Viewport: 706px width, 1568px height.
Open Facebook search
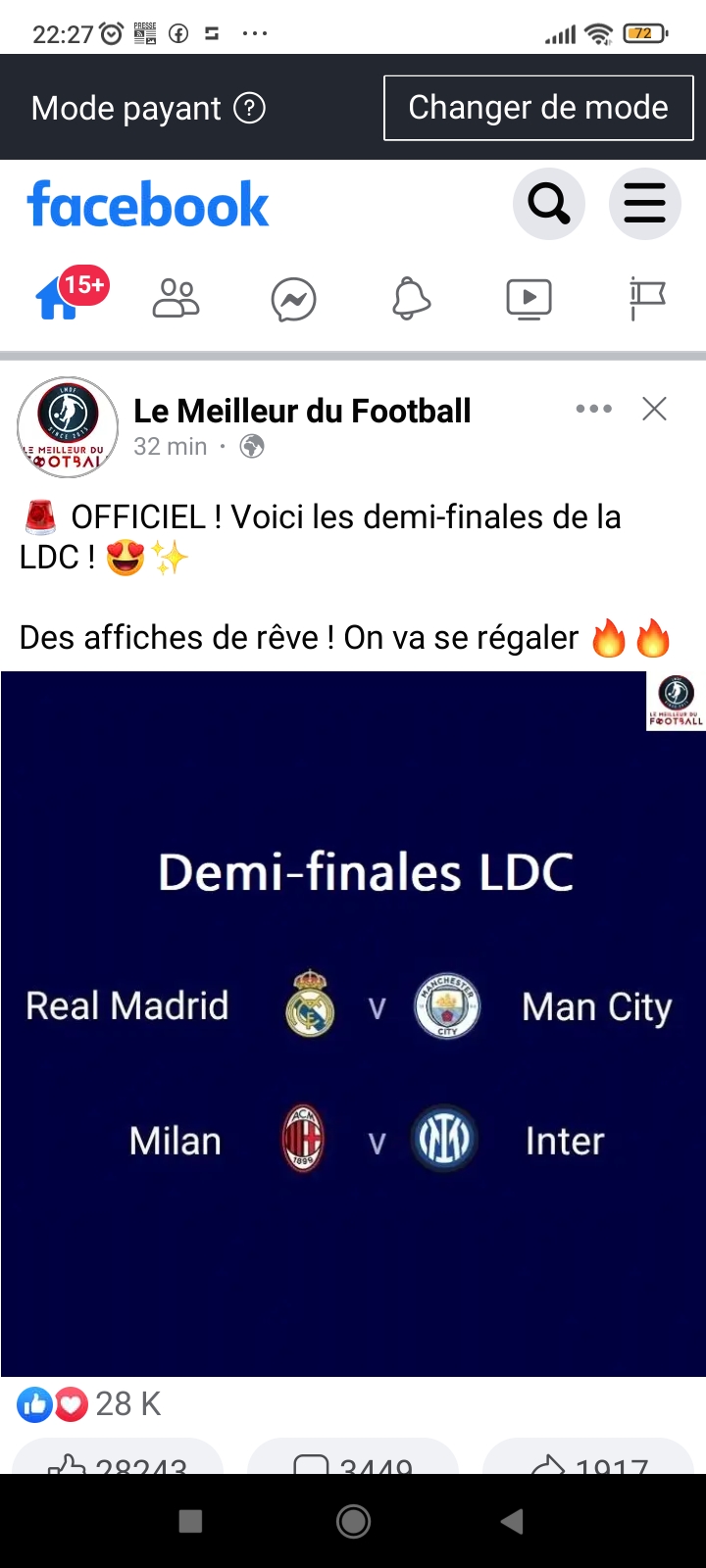(548, 204)
